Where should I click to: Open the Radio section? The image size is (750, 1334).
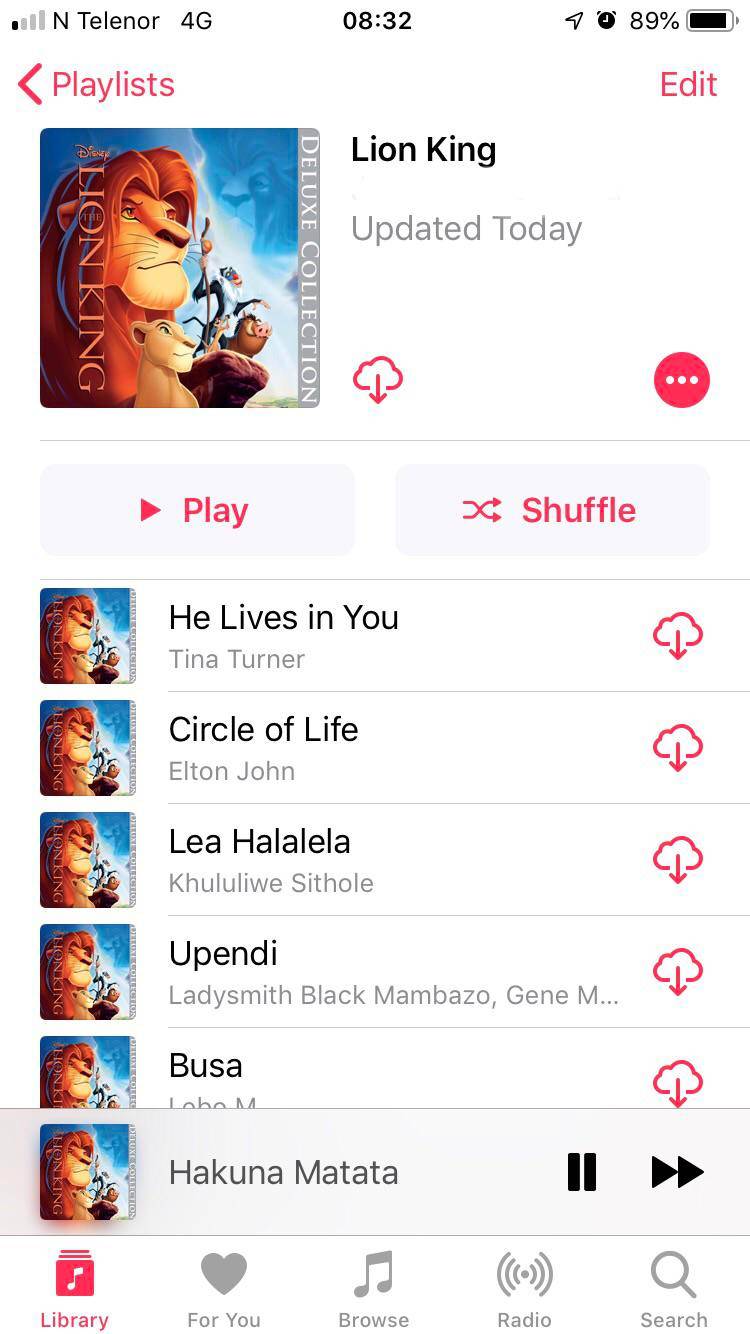point(524,1287)
